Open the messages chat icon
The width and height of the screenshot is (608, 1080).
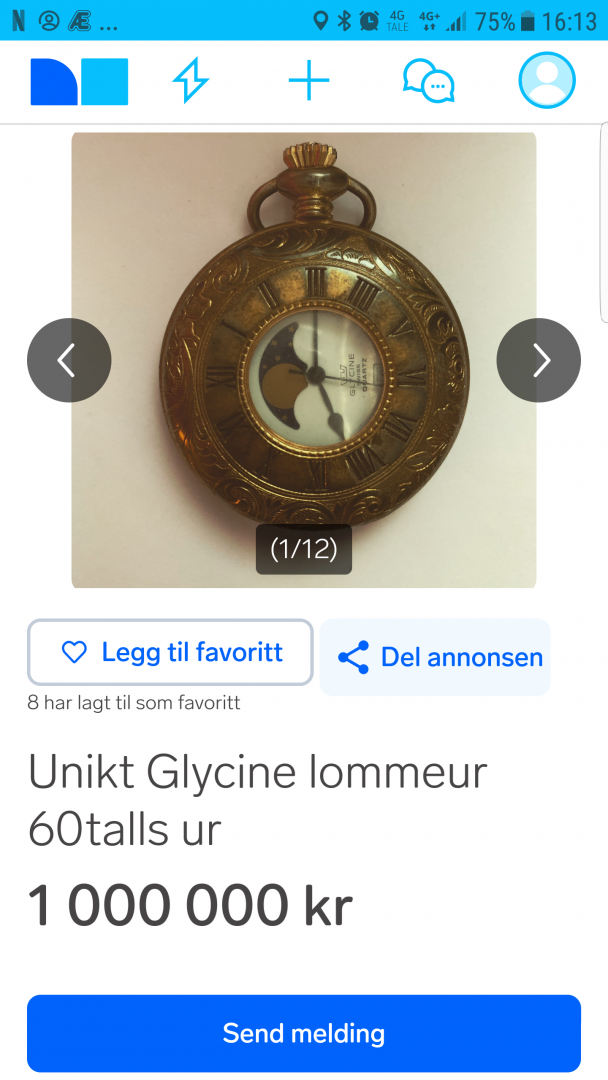tap(428, 80)
